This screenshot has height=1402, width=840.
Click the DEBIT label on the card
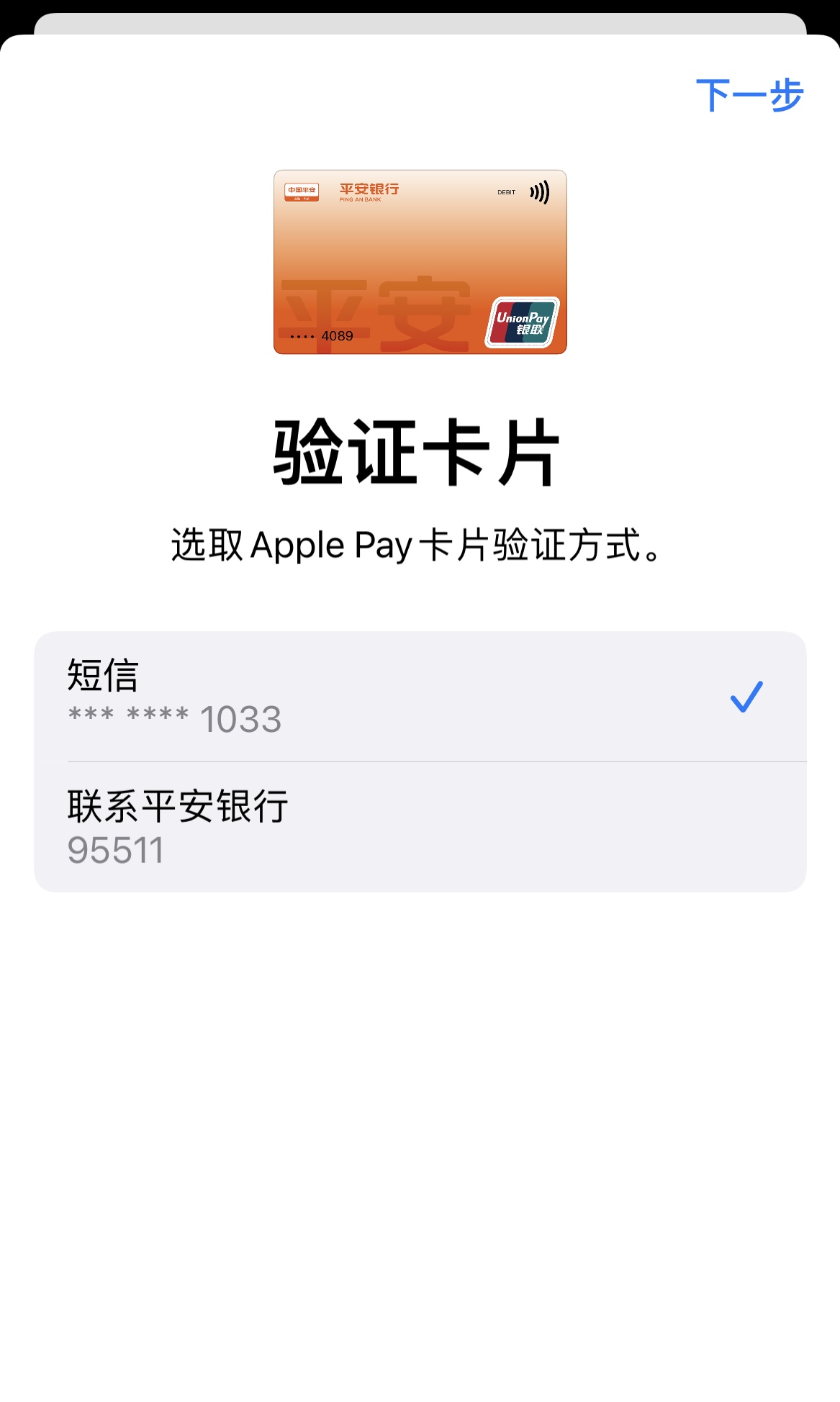click(x=505, y=192)
